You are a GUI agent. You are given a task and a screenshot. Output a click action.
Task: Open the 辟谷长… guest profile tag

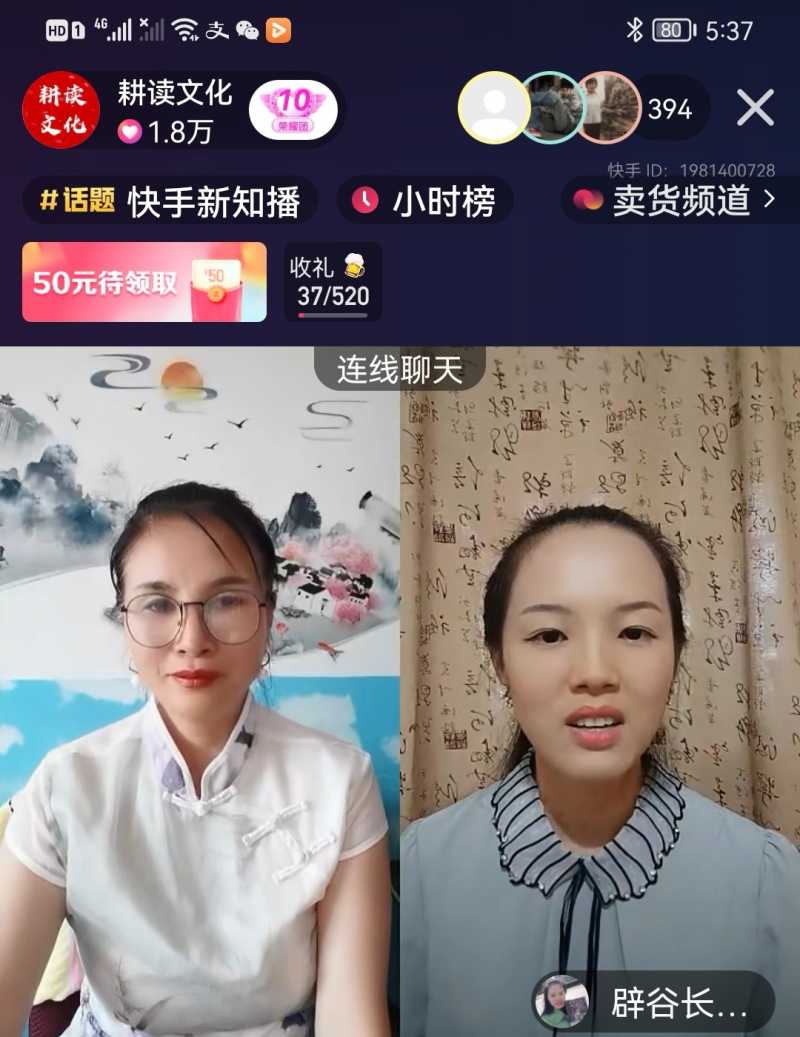[653, 1004]
